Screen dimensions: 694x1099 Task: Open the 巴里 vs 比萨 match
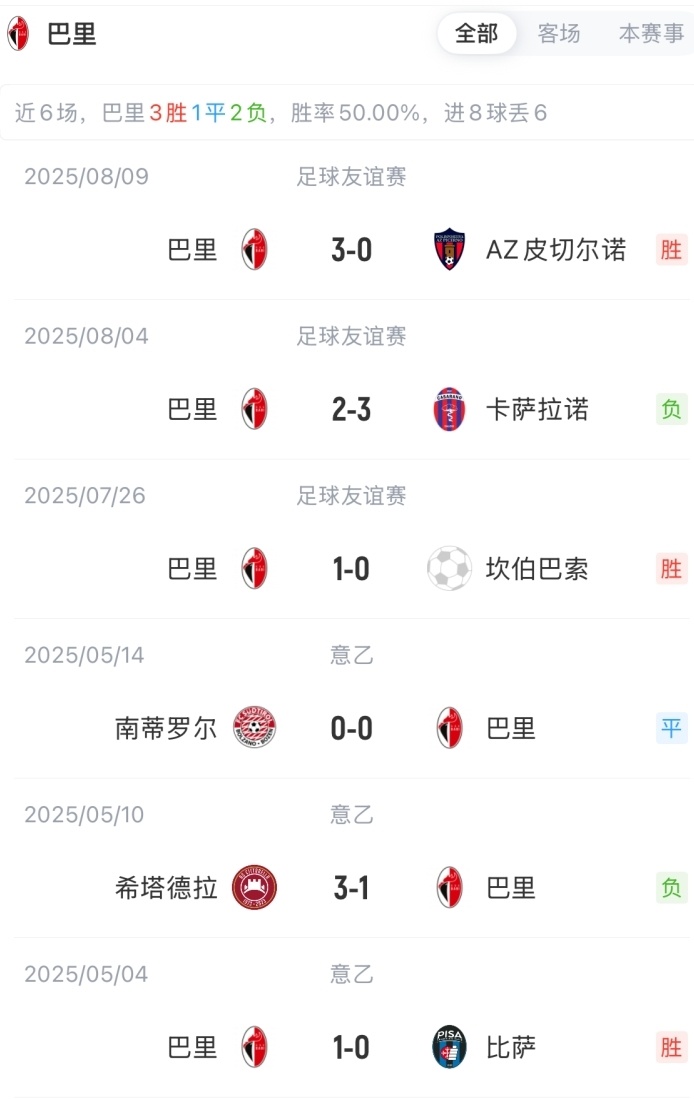(351, 1047)
